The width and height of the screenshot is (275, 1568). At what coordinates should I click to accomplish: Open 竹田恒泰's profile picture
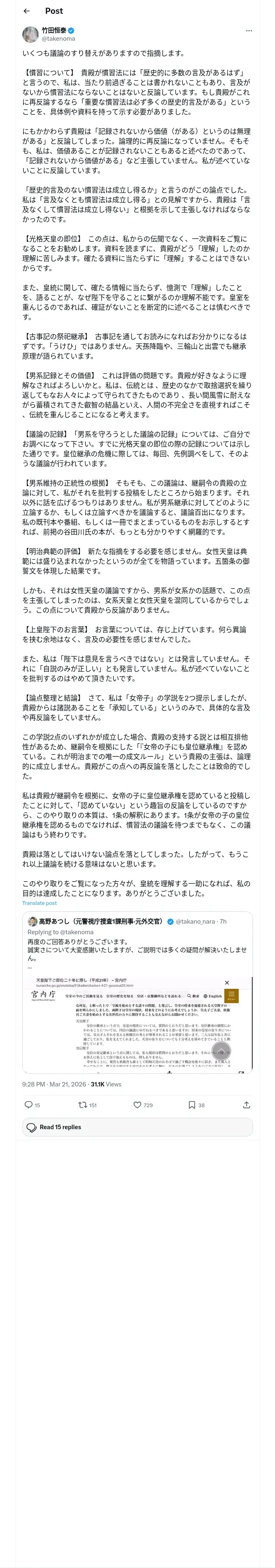[x=31, y=34]
